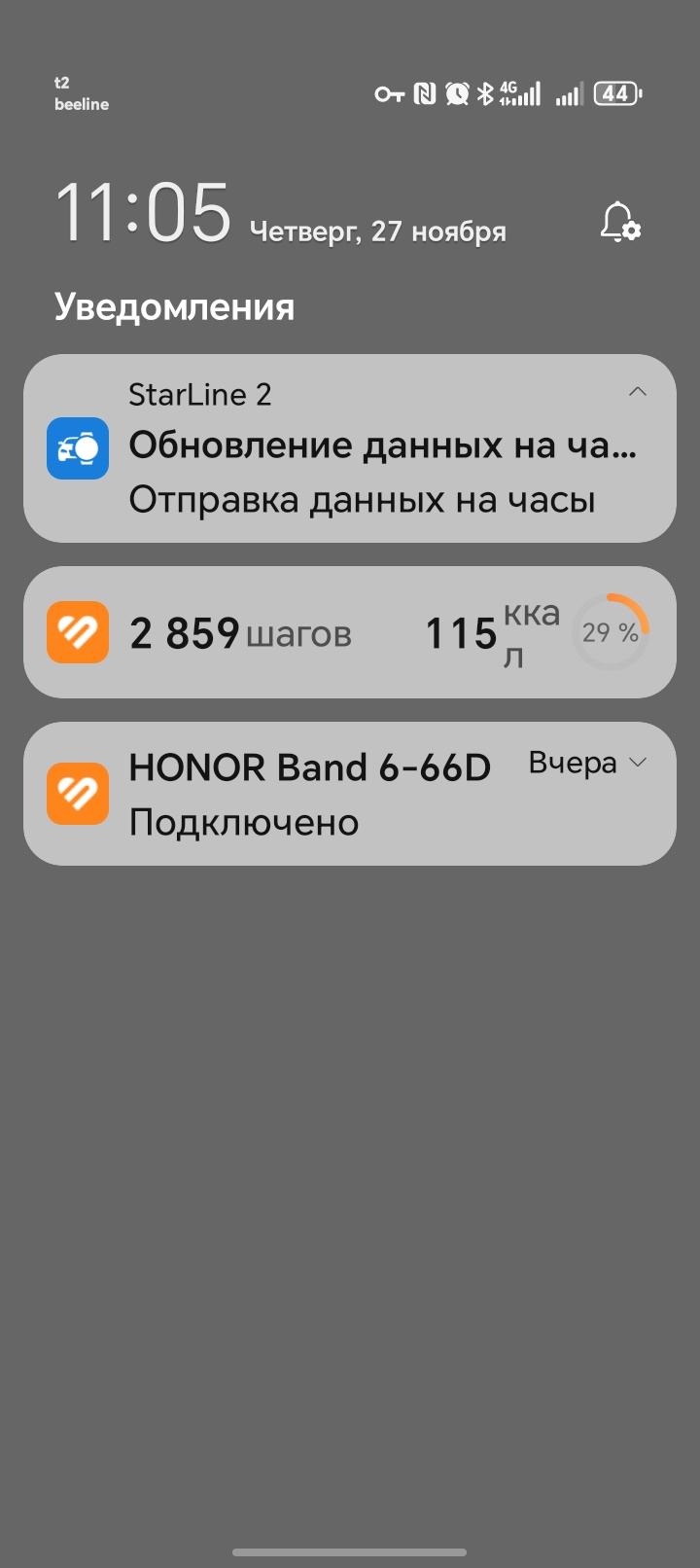Tap the alarm clock status bar icon
This screenshot has width=700, height=1568.
[x=455, y=92]
